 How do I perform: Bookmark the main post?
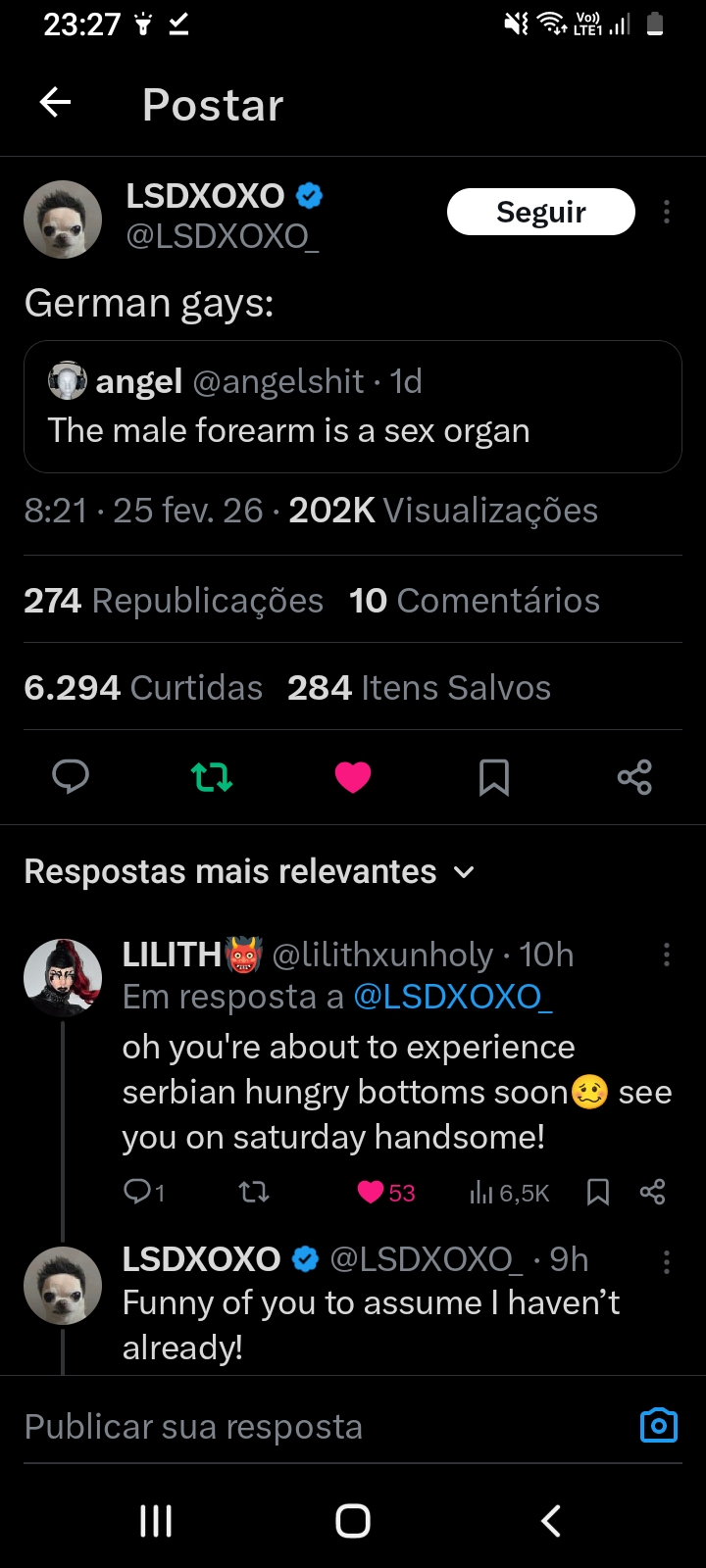[493, 777]
